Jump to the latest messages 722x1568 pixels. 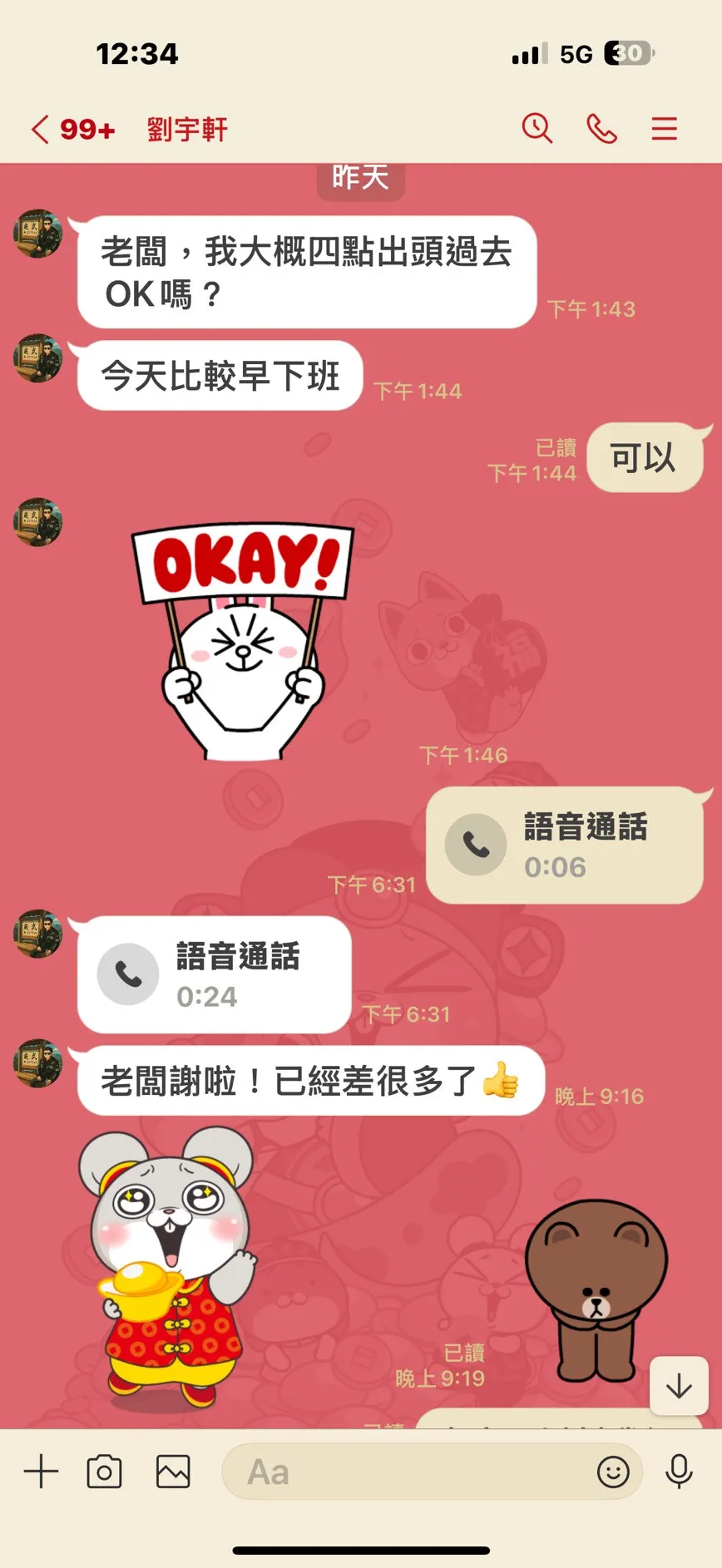tap(679, 1386)
